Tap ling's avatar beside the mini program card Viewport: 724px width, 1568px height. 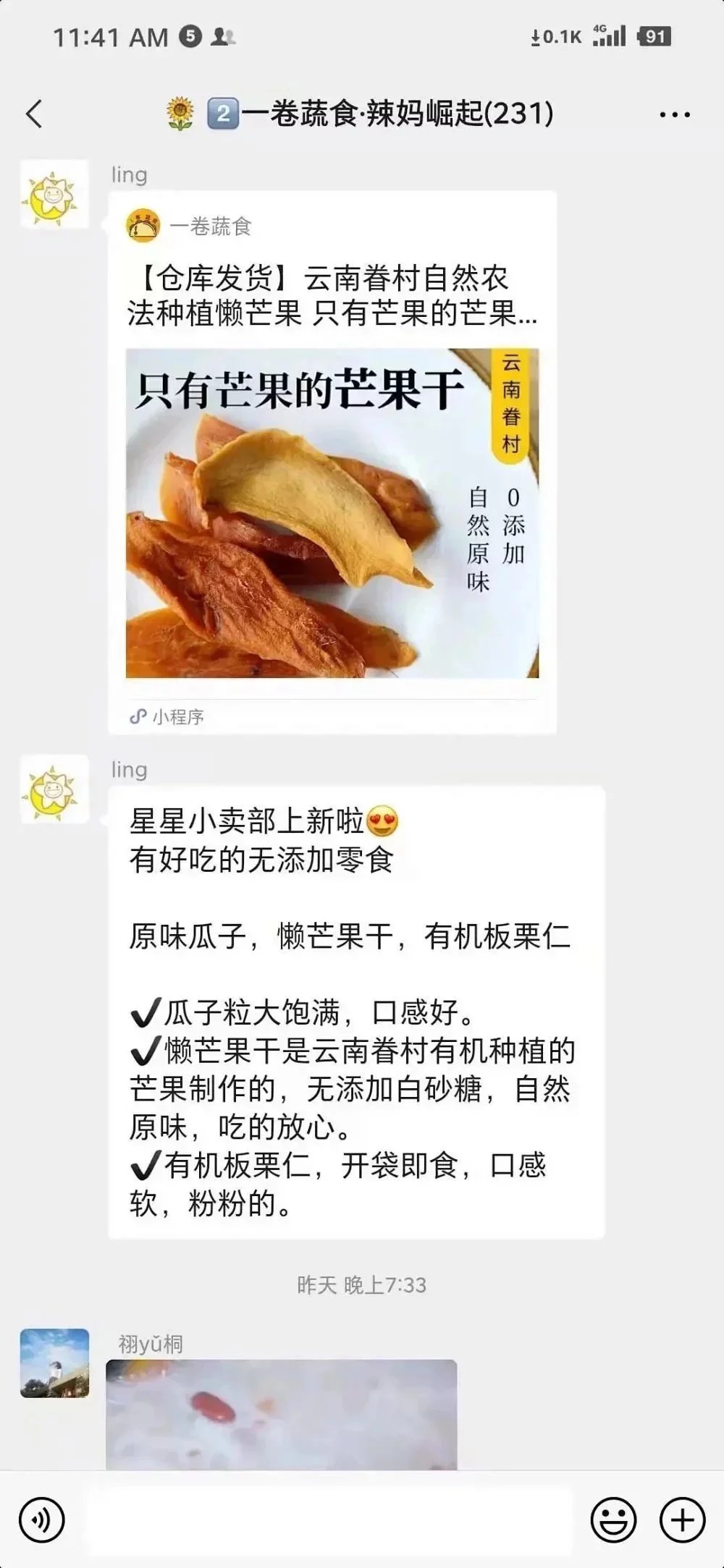[x=54, y=194]
